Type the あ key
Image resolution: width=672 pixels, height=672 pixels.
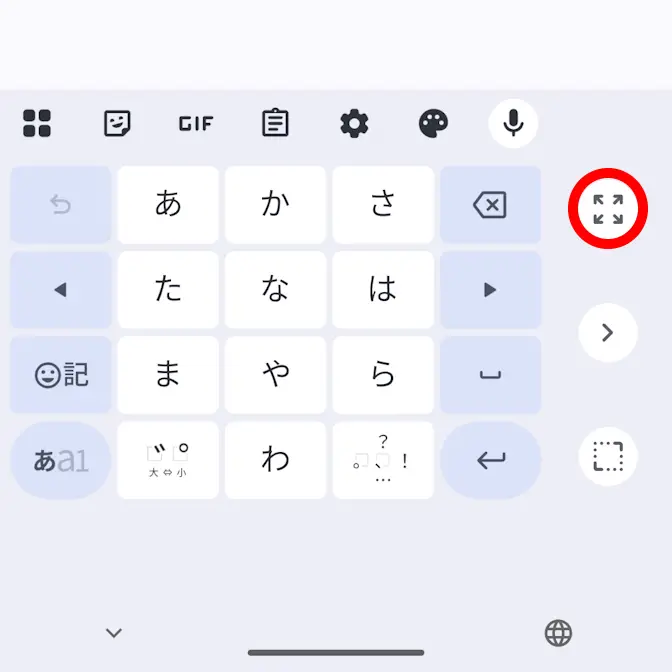point(168,205)
